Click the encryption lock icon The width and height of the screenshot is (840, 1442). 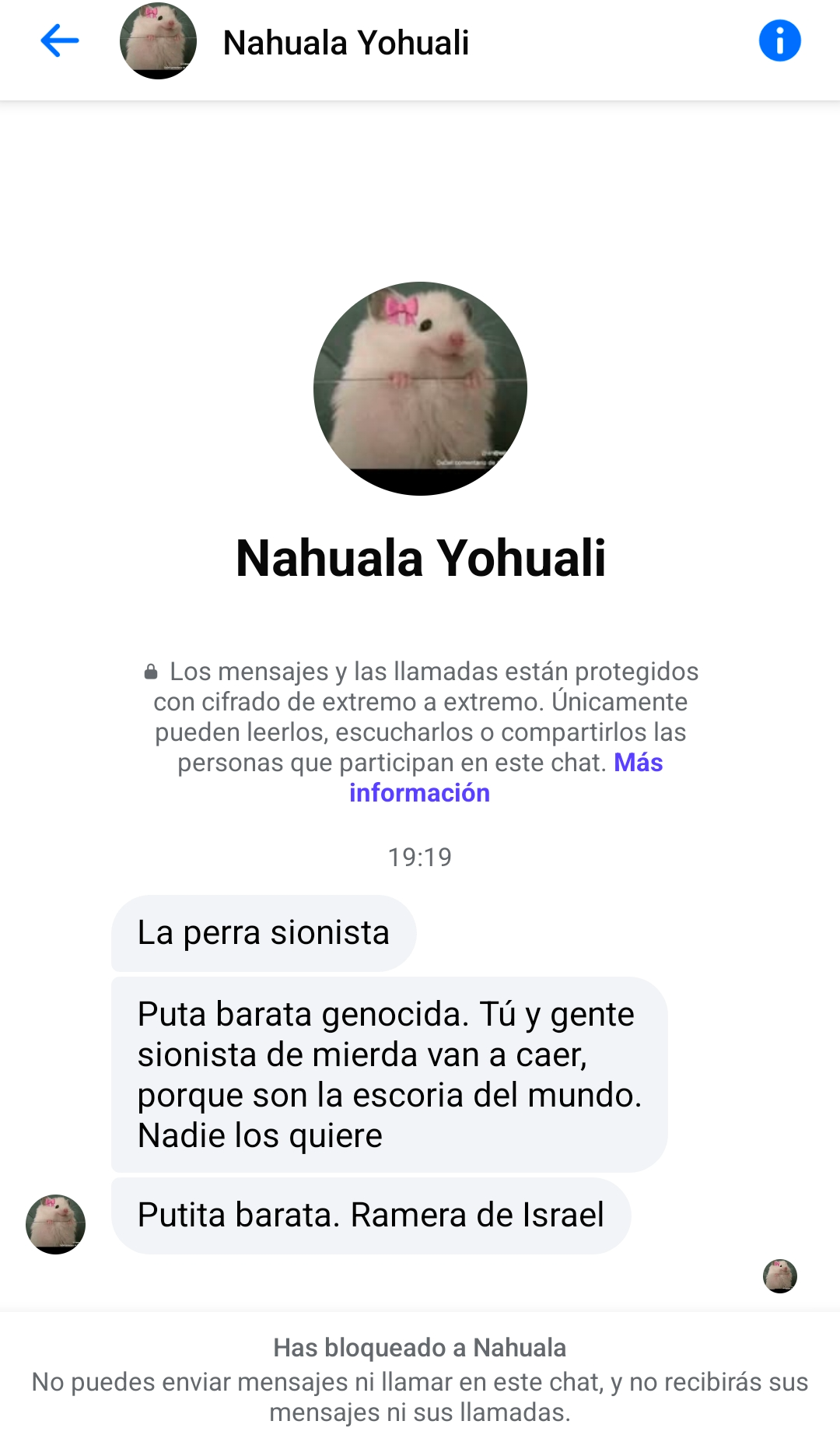(151, 670)
